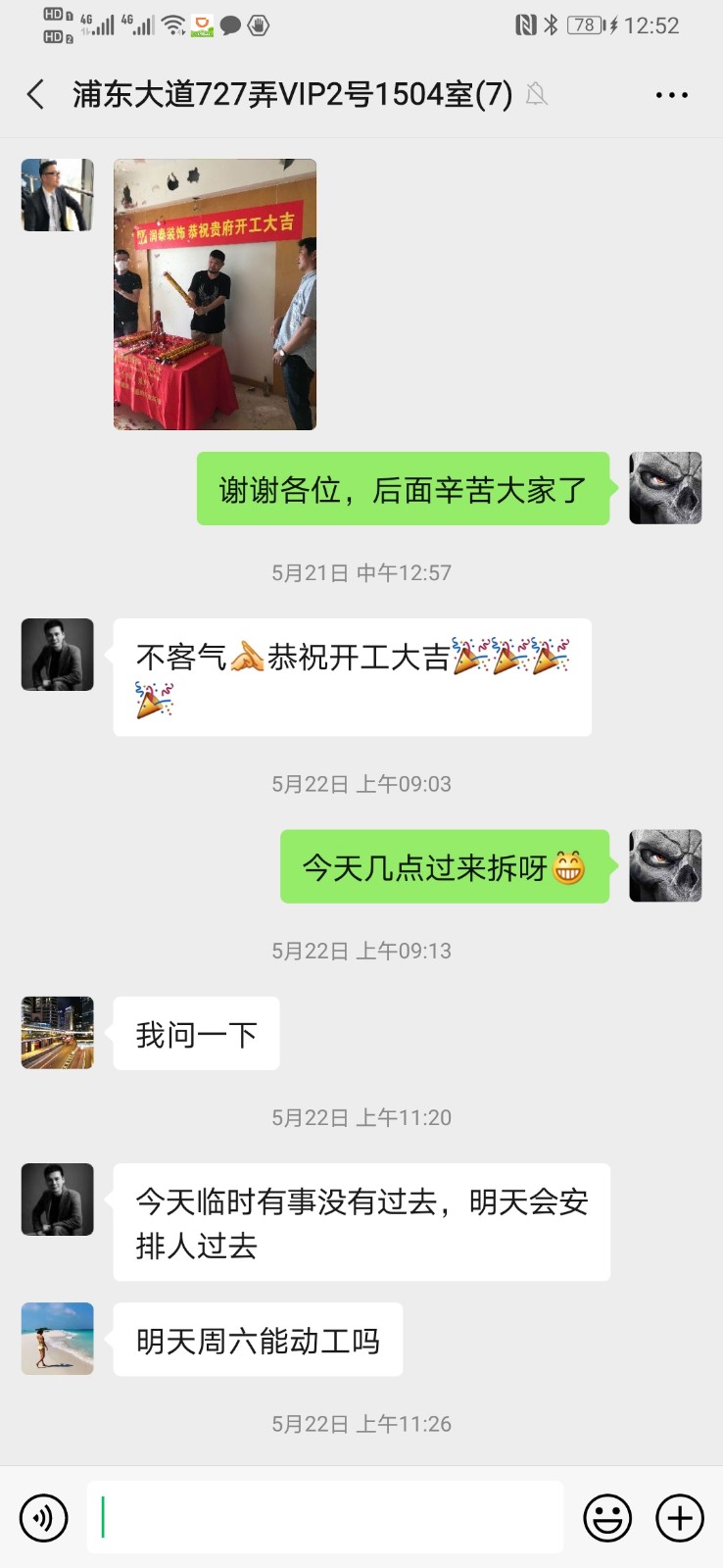Open your own skull avatar beside 谢谢各位
Screen dimensions: 723x1568
pos(665,488)
